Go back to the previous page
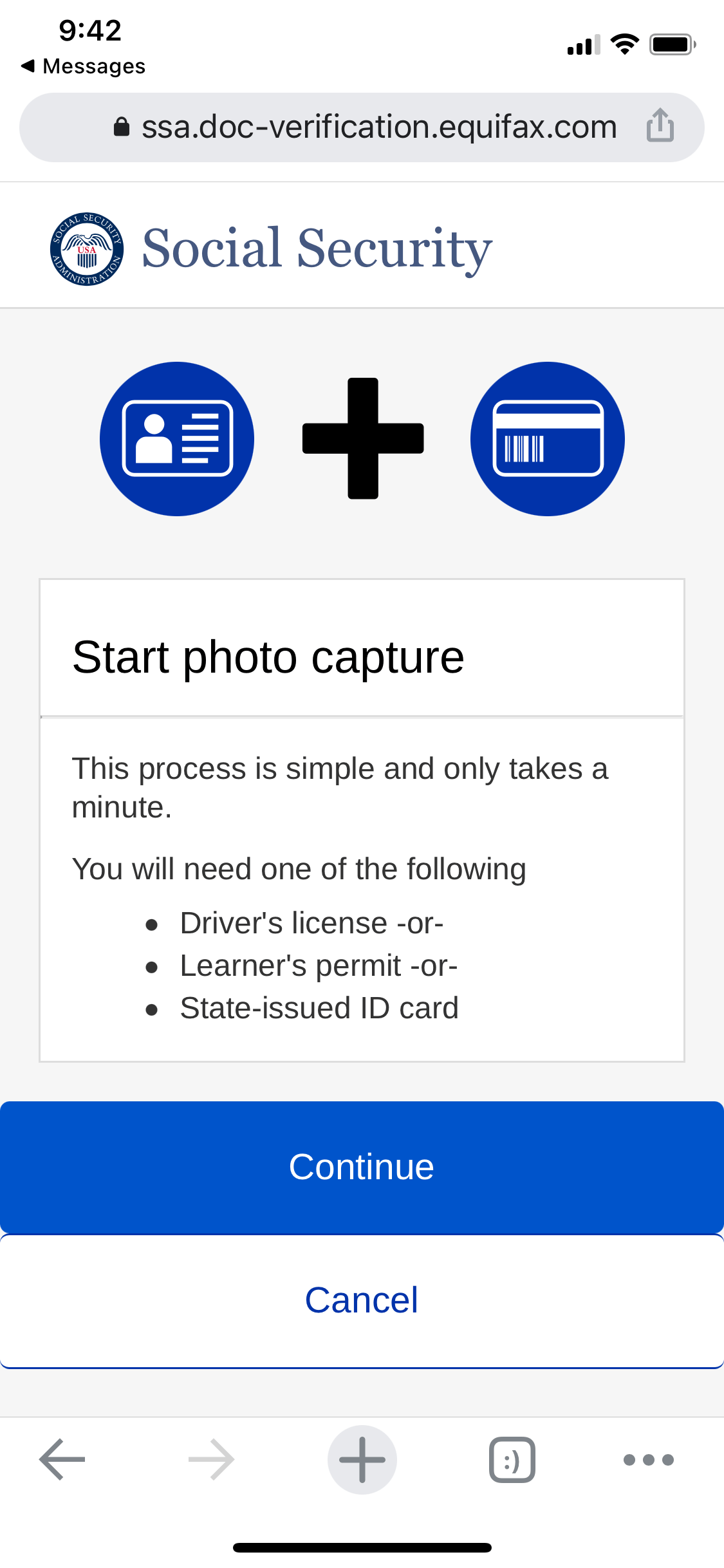Viewport: 724px width, 1568px height. [62, 1459]
